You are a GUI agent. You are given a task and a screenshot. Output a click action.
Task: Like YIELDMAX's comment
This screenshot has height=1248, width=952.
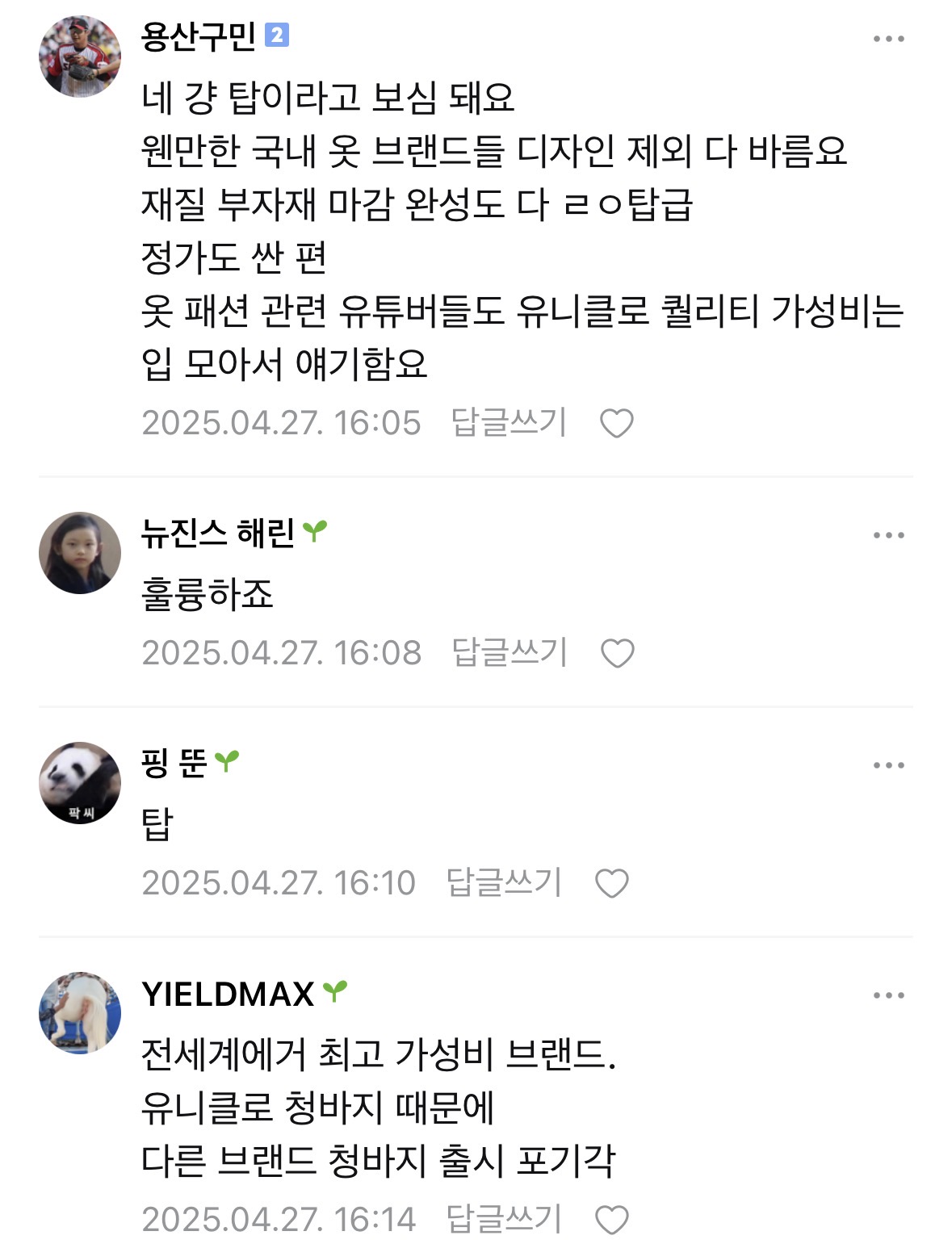(612, 1220)
